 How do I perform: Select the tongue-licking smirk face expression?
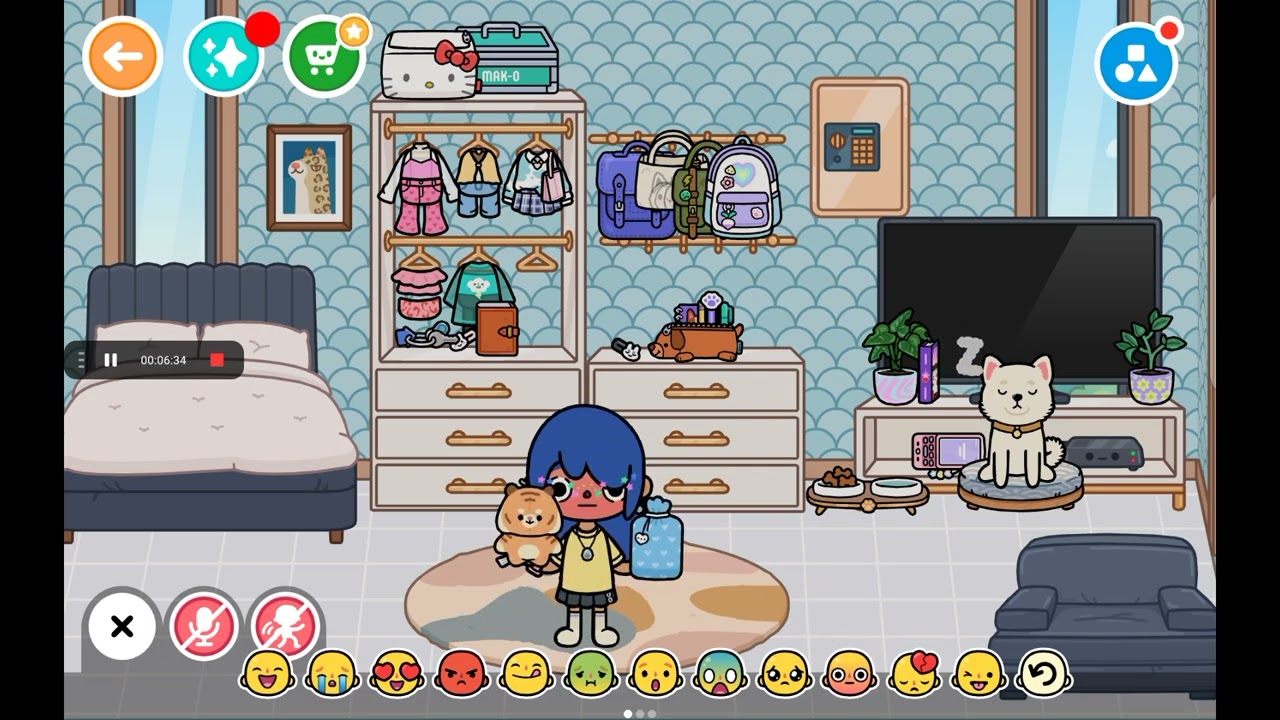(526, 674)
